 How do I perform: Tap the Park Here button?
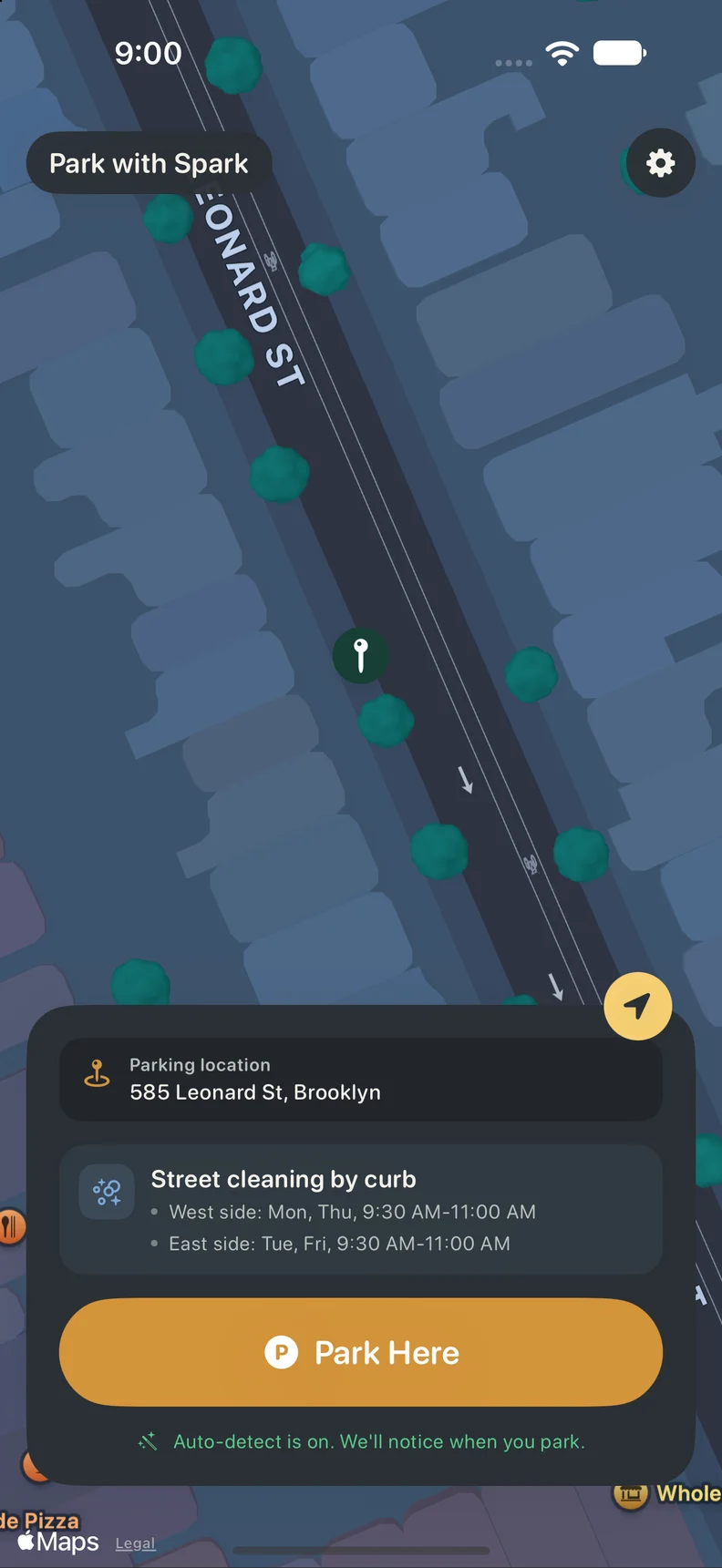pos(361,1352)
